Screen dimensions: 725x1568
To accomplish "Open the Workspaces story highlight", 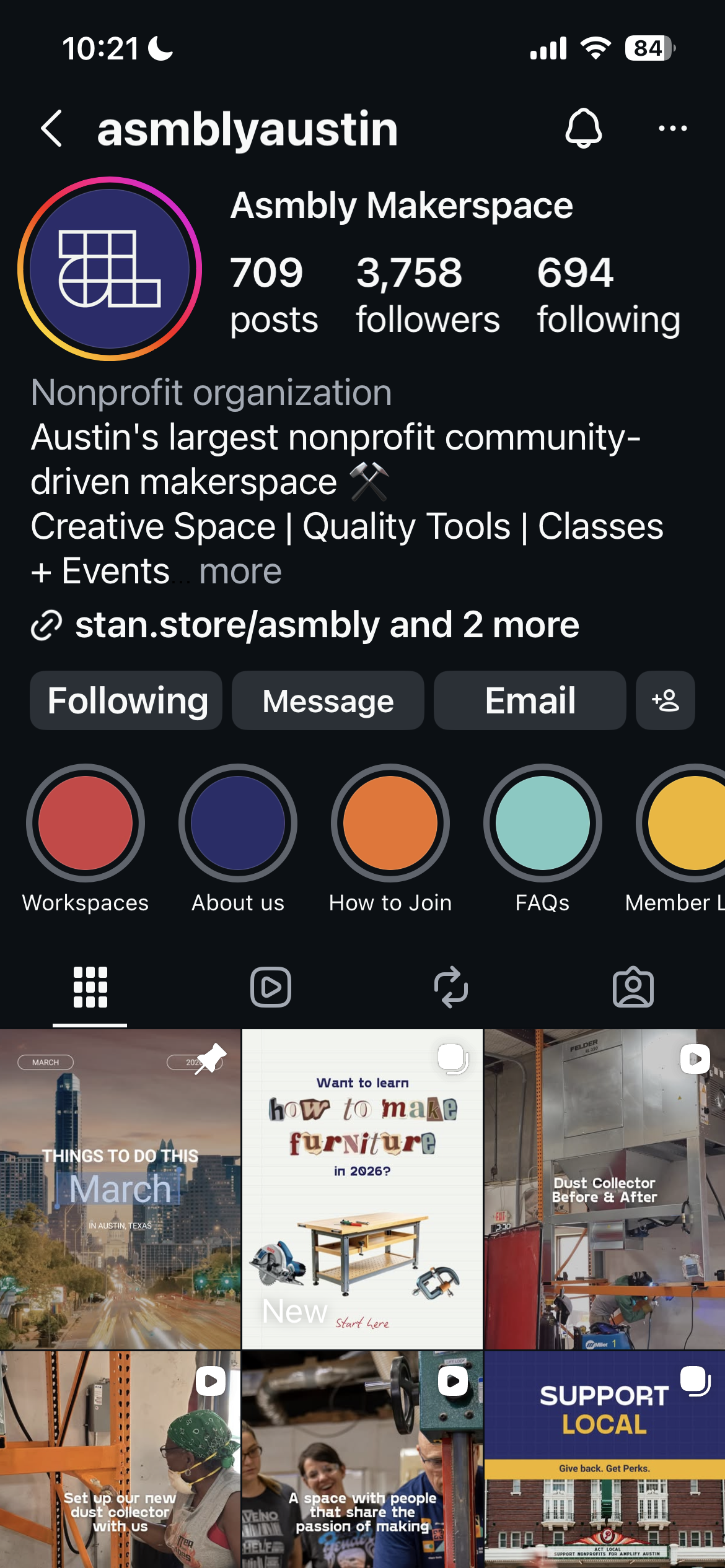I will click(86, 824).
